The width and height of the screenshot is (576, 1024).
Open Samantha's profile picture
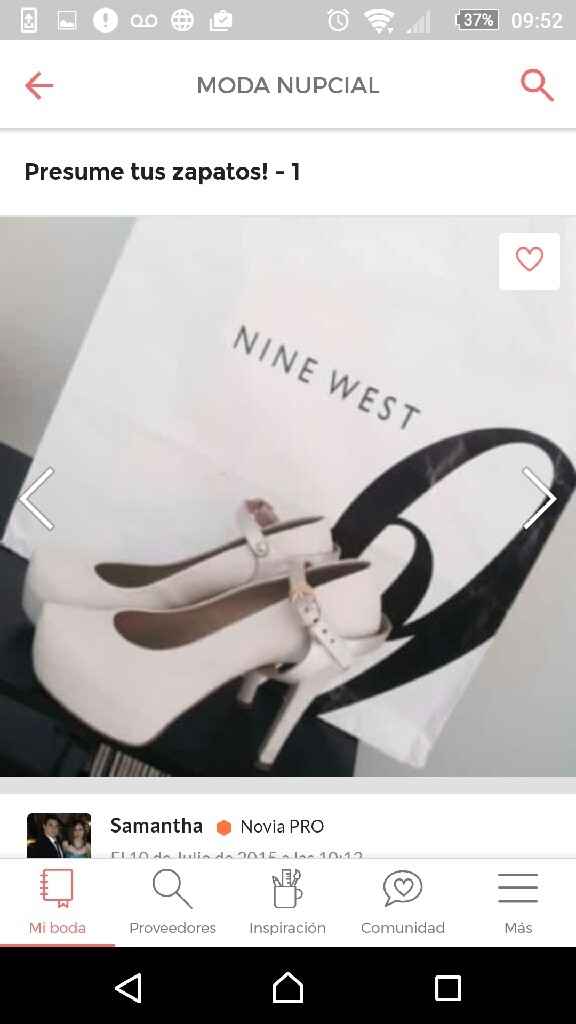tap(59, 835)
